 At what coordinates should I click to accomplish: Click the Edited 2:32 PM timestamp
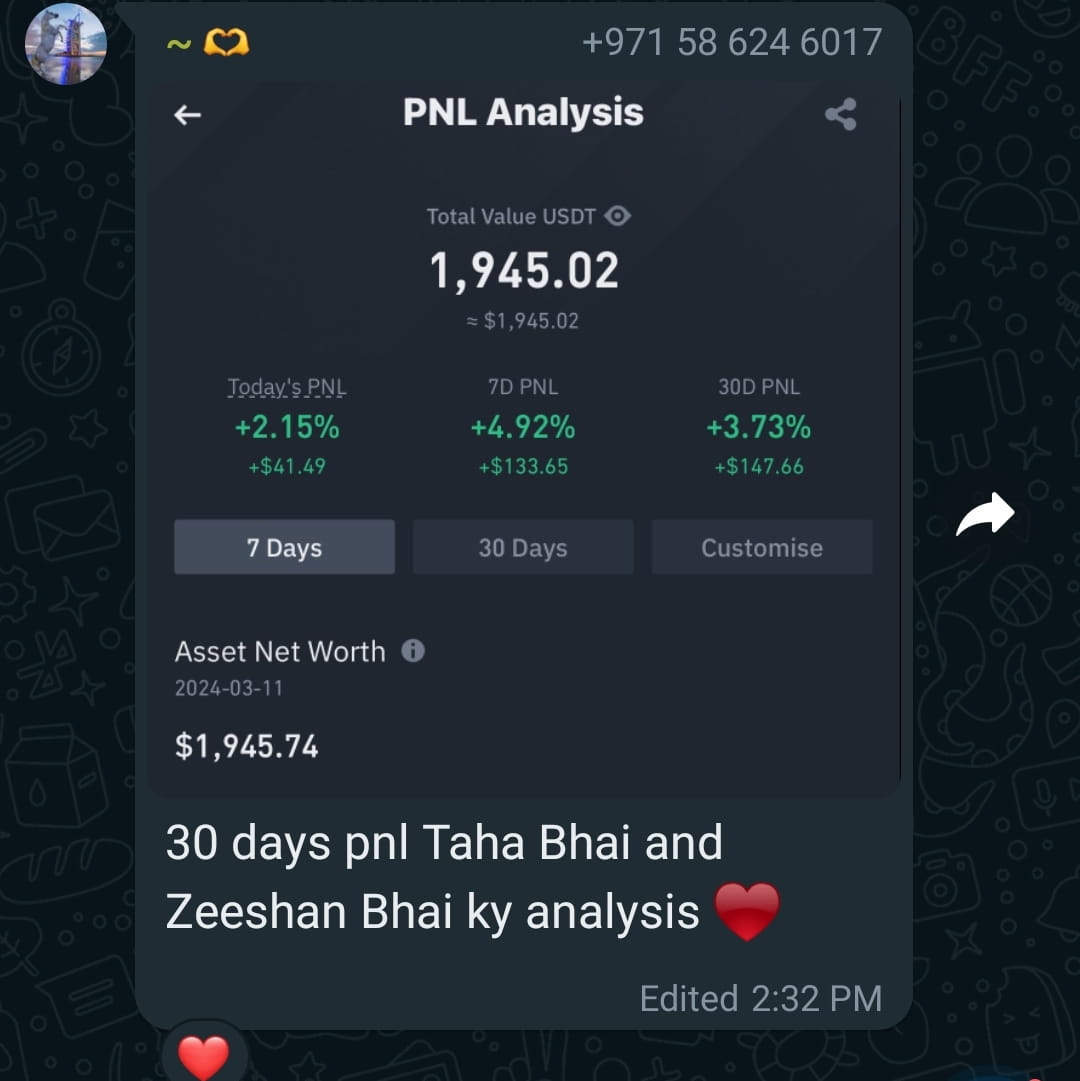(762, 998)
